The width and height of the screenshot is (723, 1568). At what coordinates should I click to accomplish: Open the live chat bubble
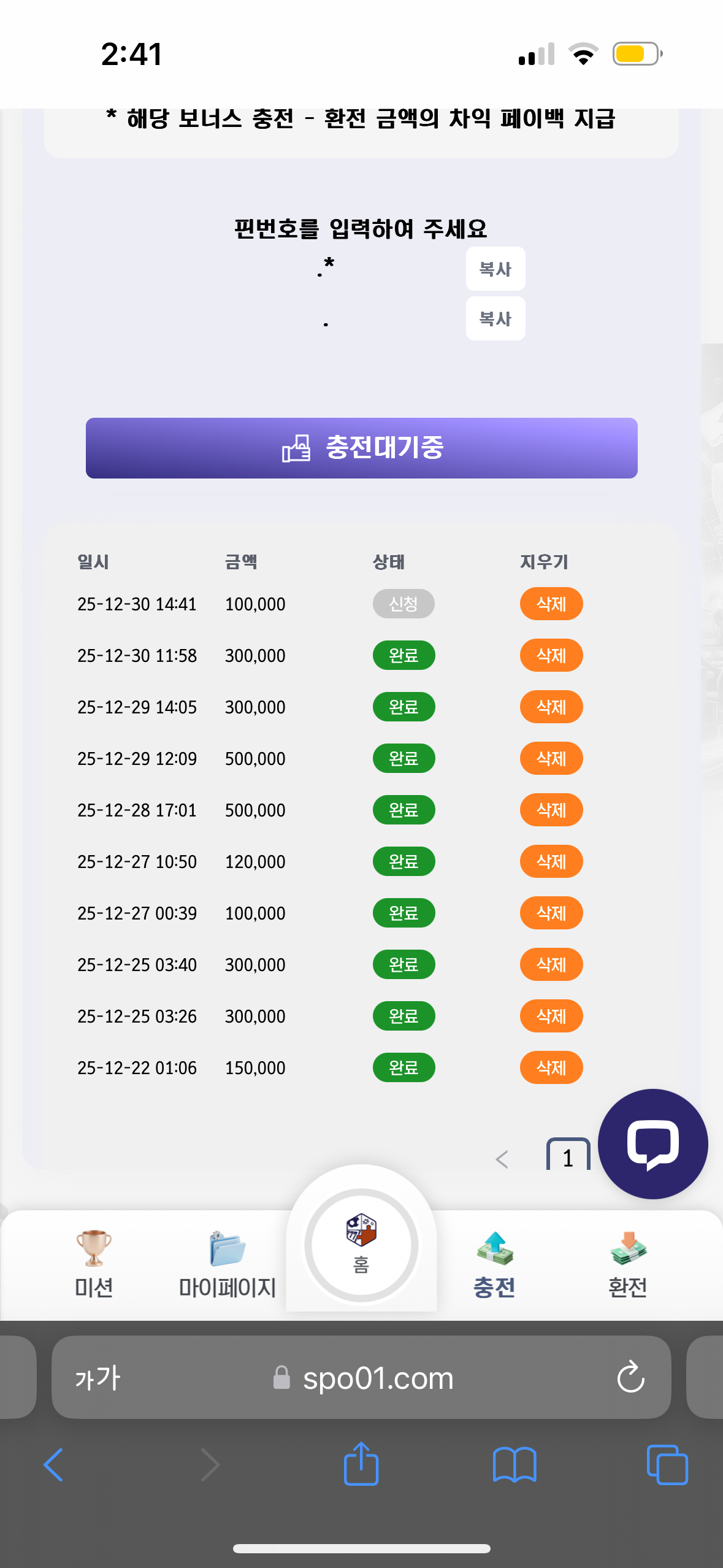point(652,1143)
